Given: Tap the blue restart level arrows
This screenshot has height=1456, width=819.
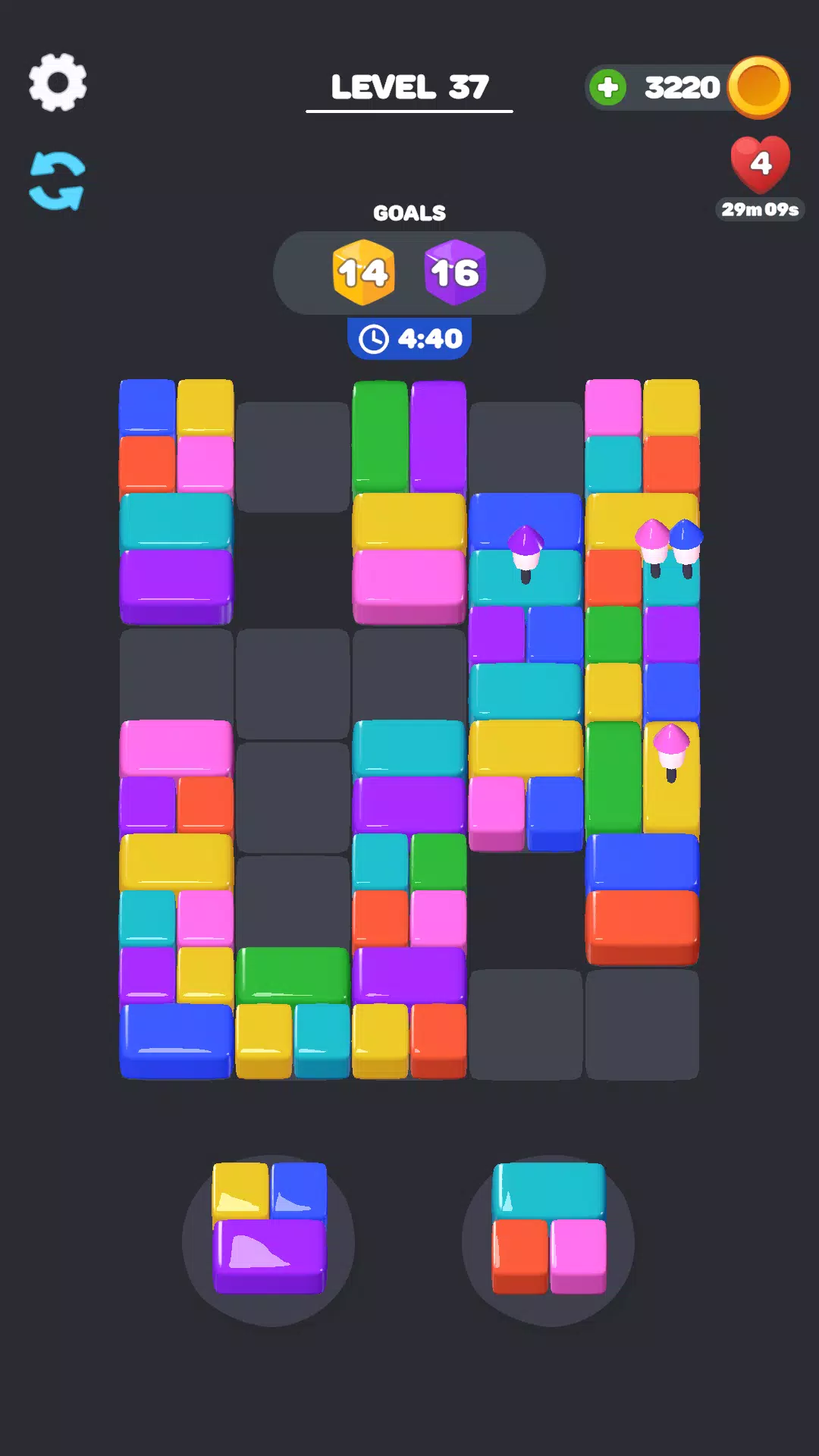Looking at the screenshot, I should tap(57, 181).
